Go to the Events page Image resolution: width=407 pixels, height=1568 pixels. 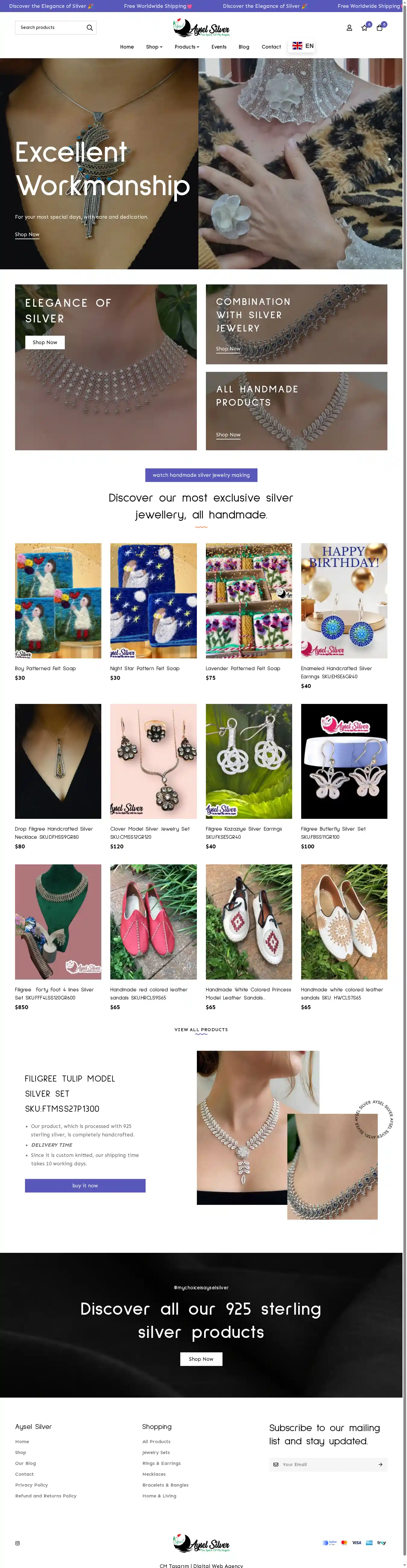219,47
